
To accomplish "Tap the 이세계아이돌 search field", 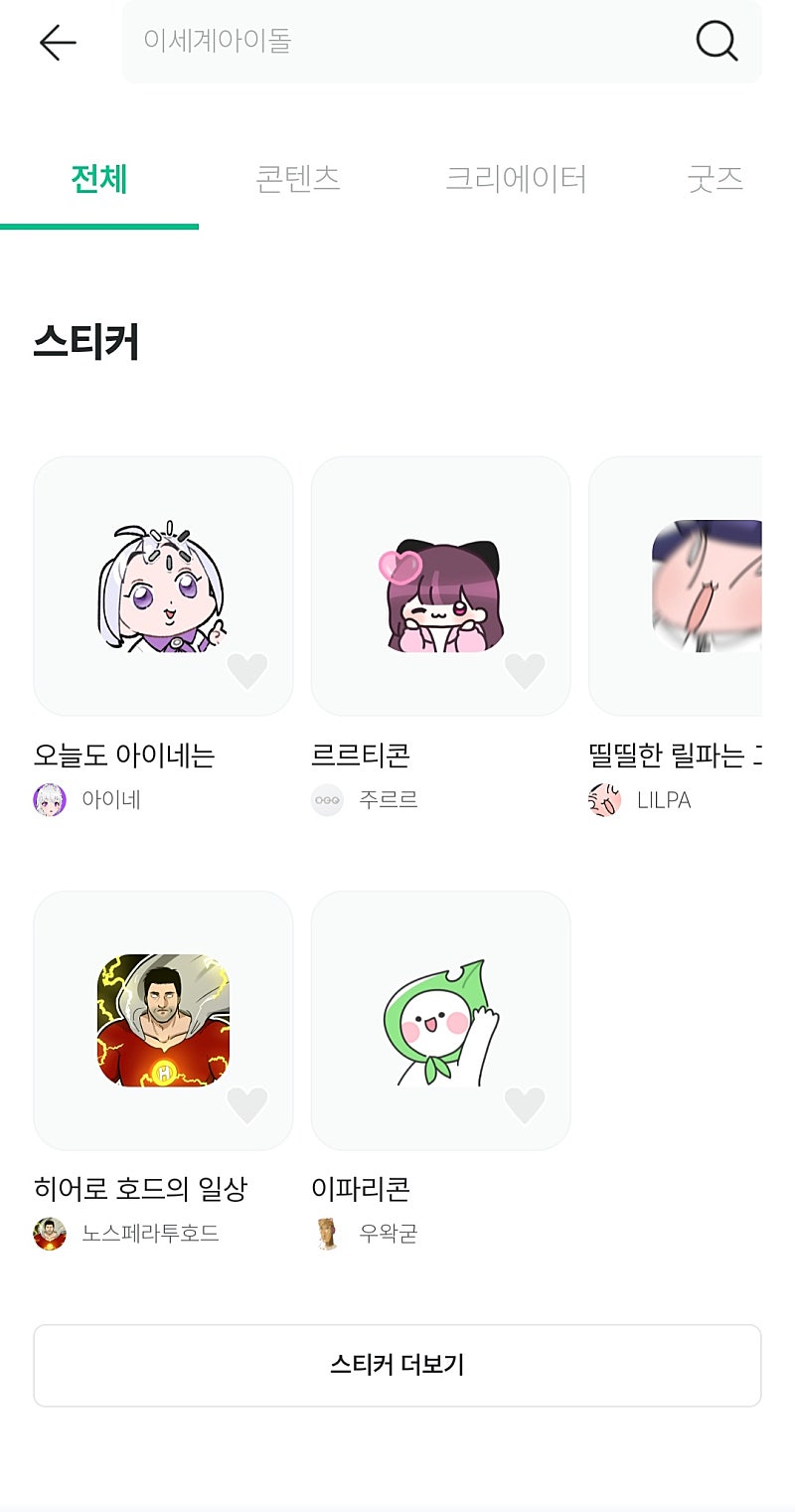I will click(397, 42).
